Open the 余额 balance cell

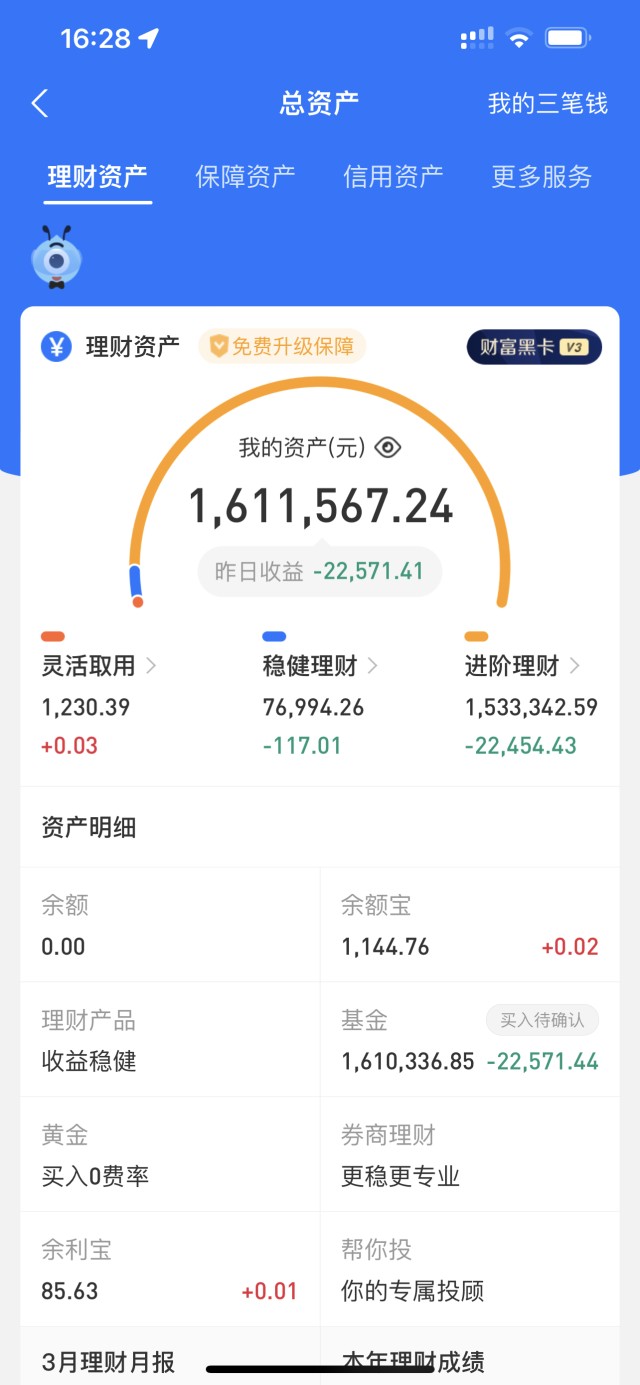point(170,925)
